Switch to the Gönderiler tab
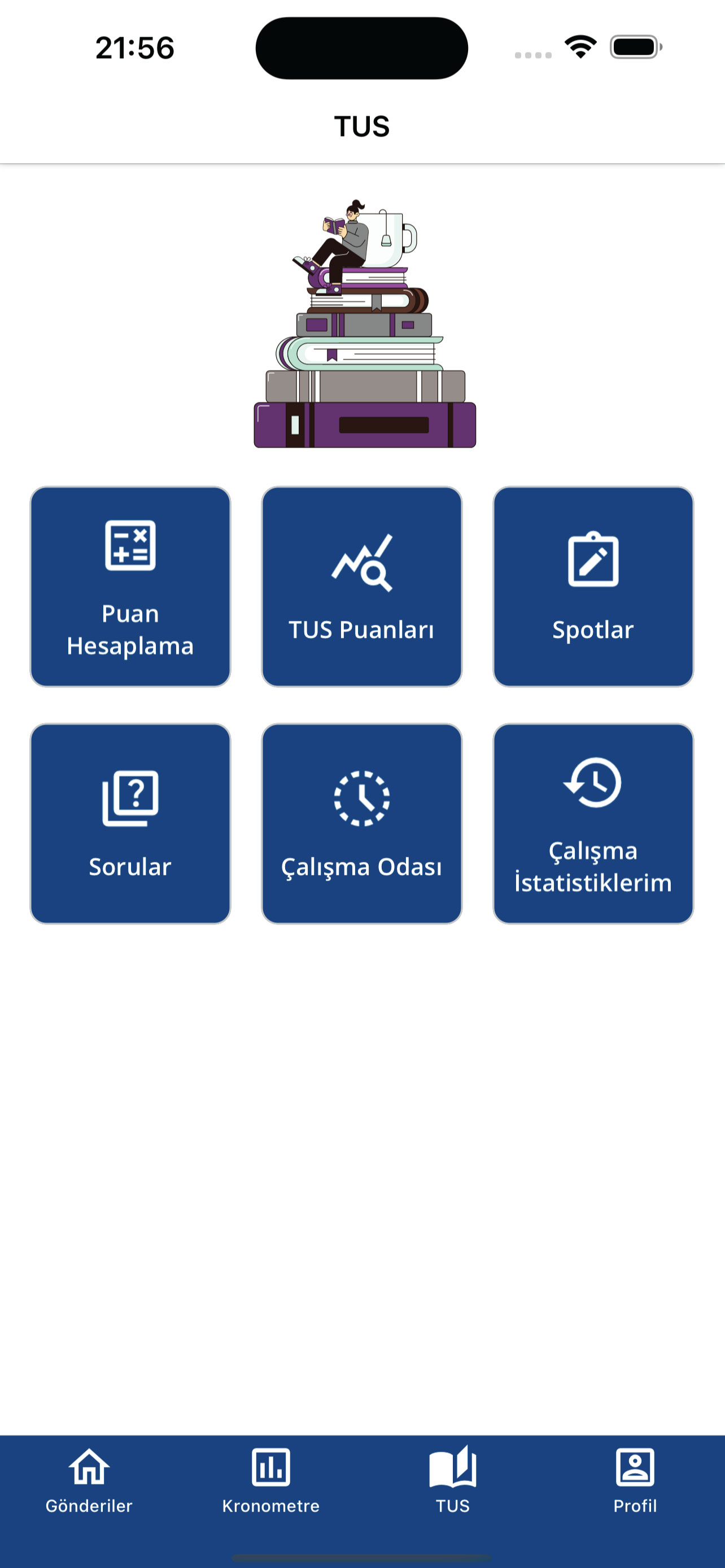Screen dimensions: 725x1568 point(89,1479)
